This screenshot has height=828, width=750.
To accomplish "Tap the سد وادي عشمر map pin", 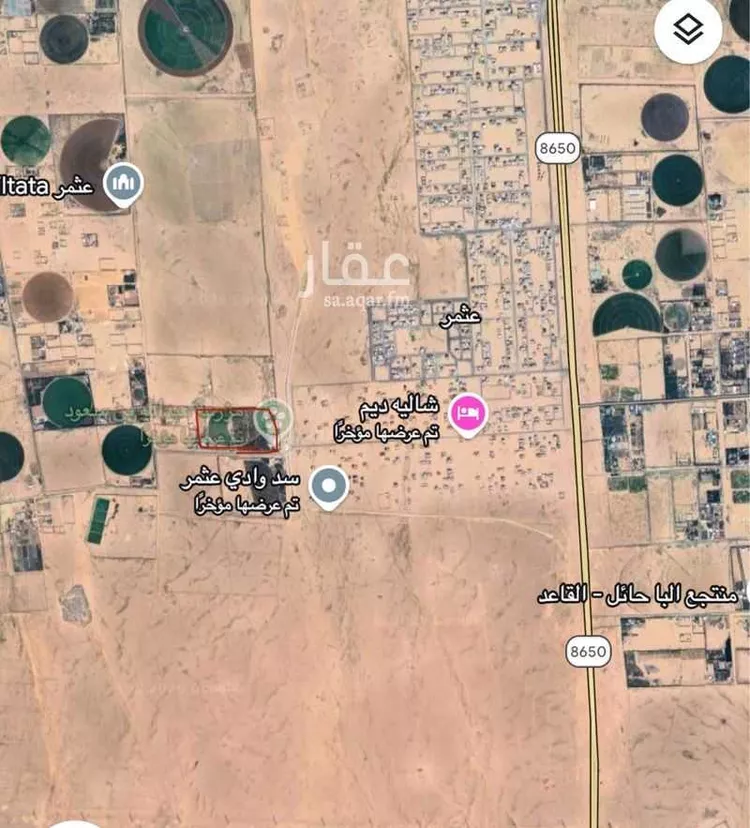I will [x=328, y=487].
